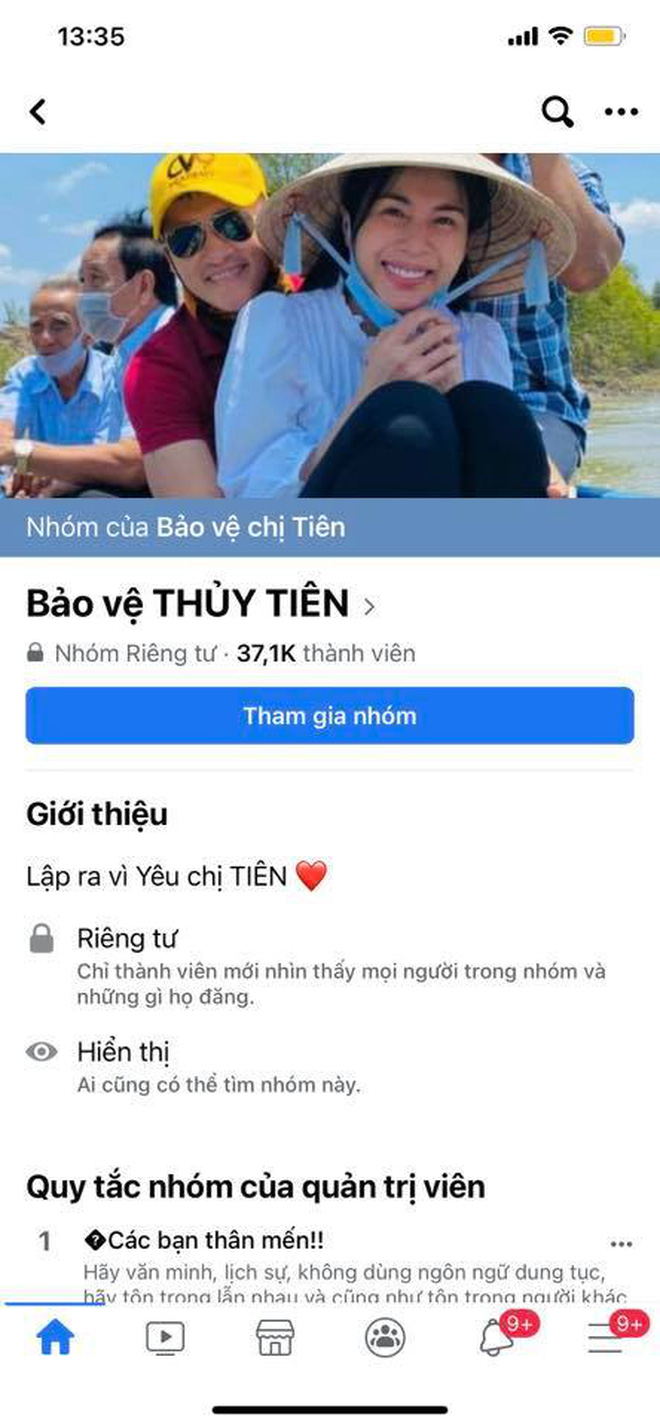The width and height of the screenshot is (660, 1427).
Task: Open the top-right three-dot options menu
Action: click(621, 112)
